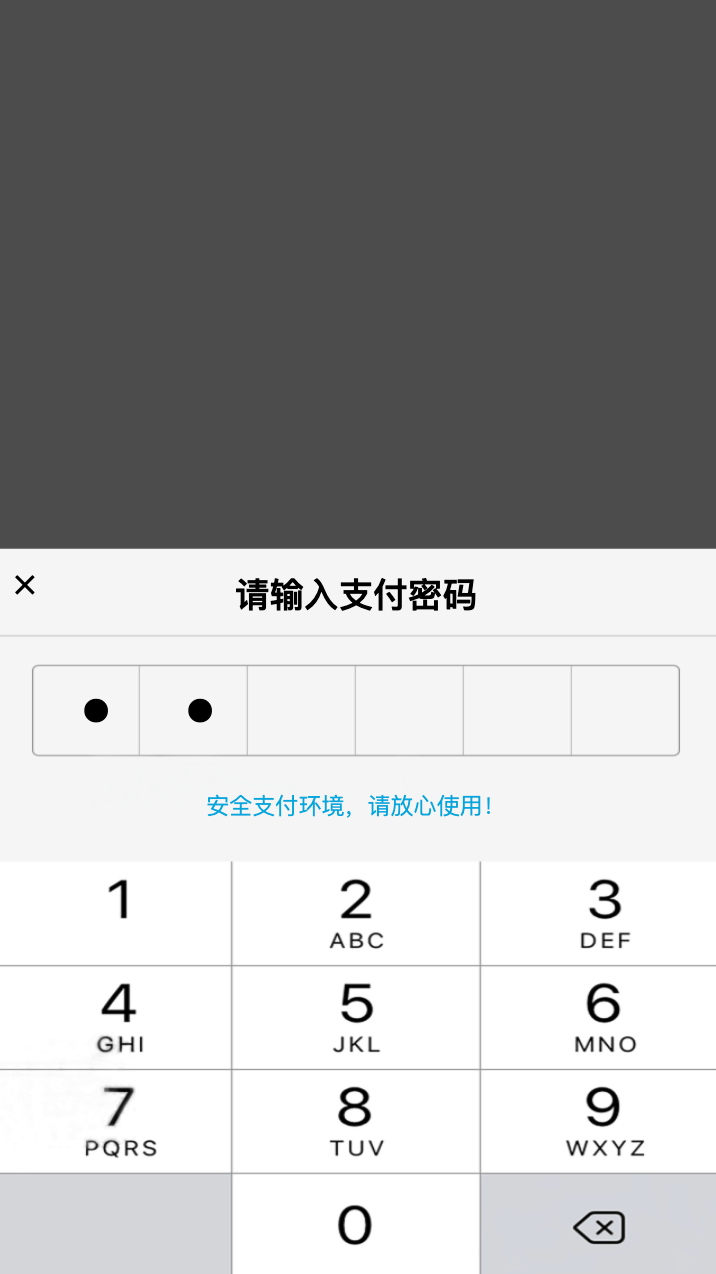The image size is (716, 1274).
Task: Select the 4 GHI key
Action: (116, 1017)
